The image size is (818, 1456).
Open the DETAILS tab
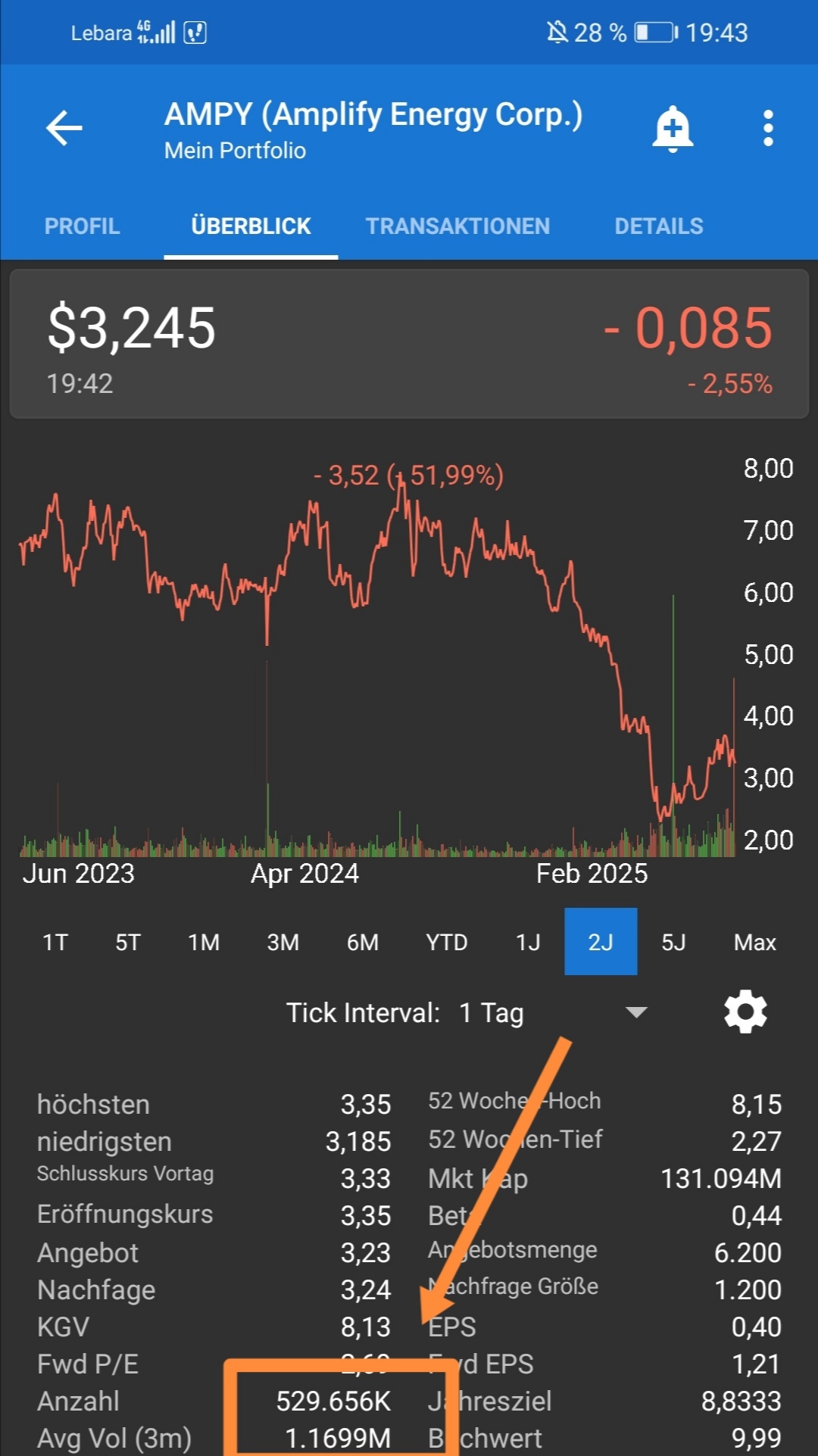tap(659, 226)
